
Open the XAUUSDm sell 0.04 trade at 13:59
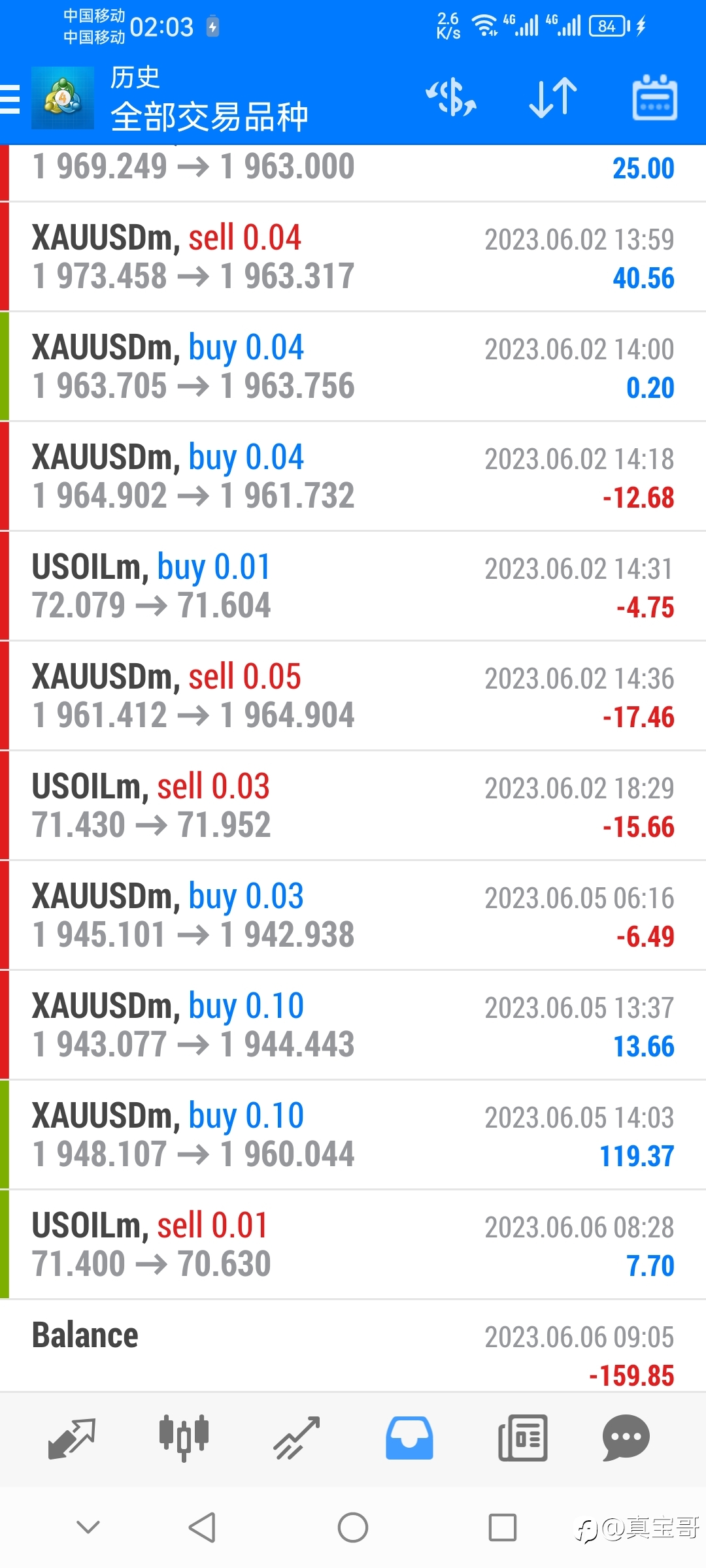pyautogui.click(x=353, y=257)
